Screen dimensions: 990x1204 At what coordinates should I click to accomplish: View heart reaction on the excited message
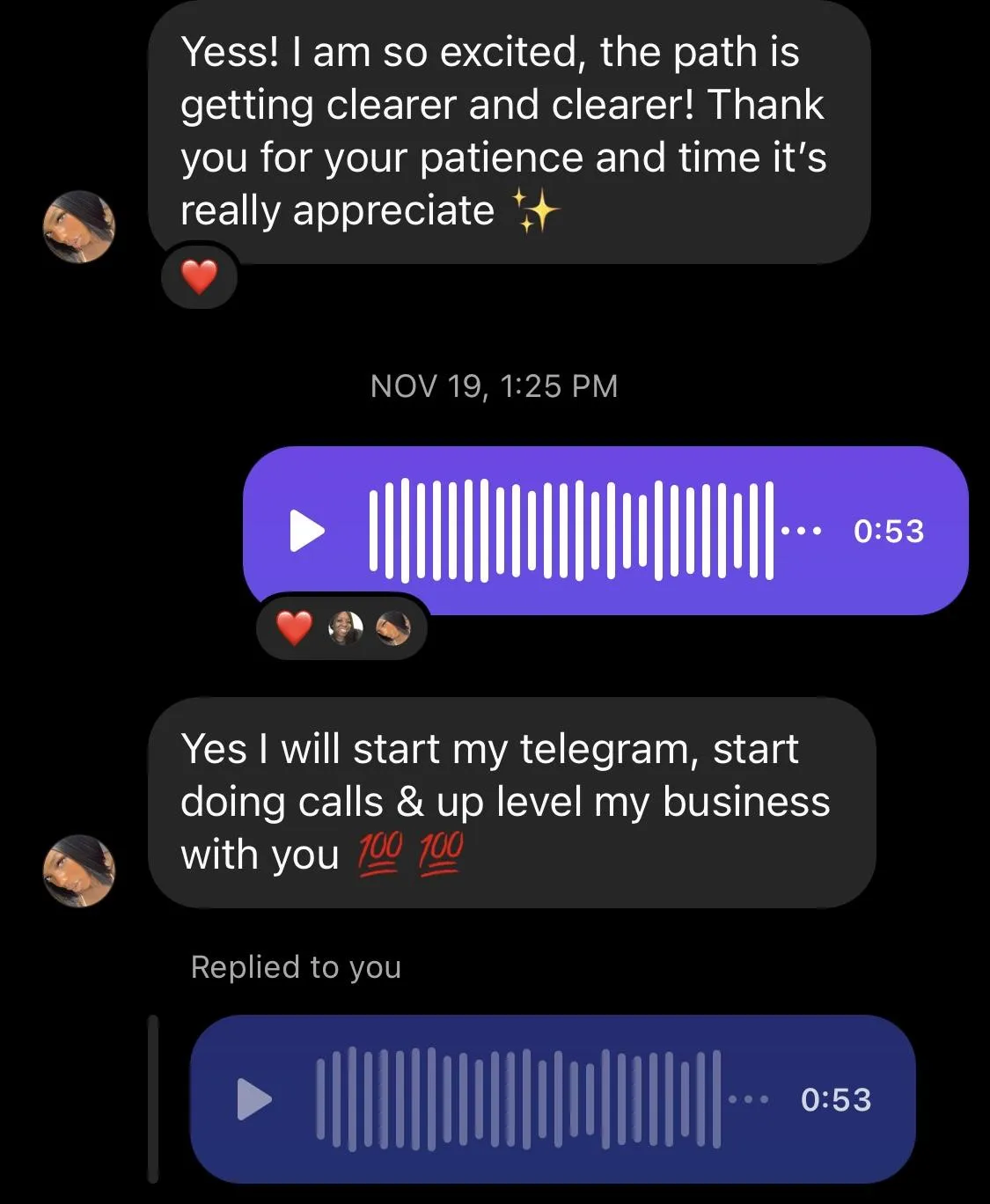[200, 278]
